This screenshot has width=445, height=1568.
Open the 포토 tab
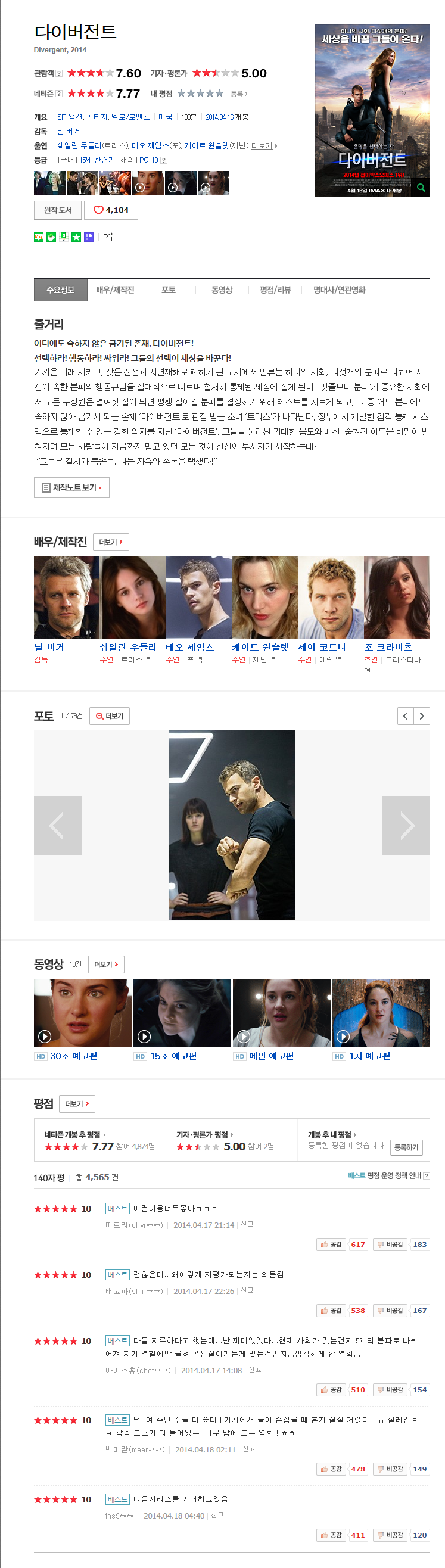click(x=169, y=290)
